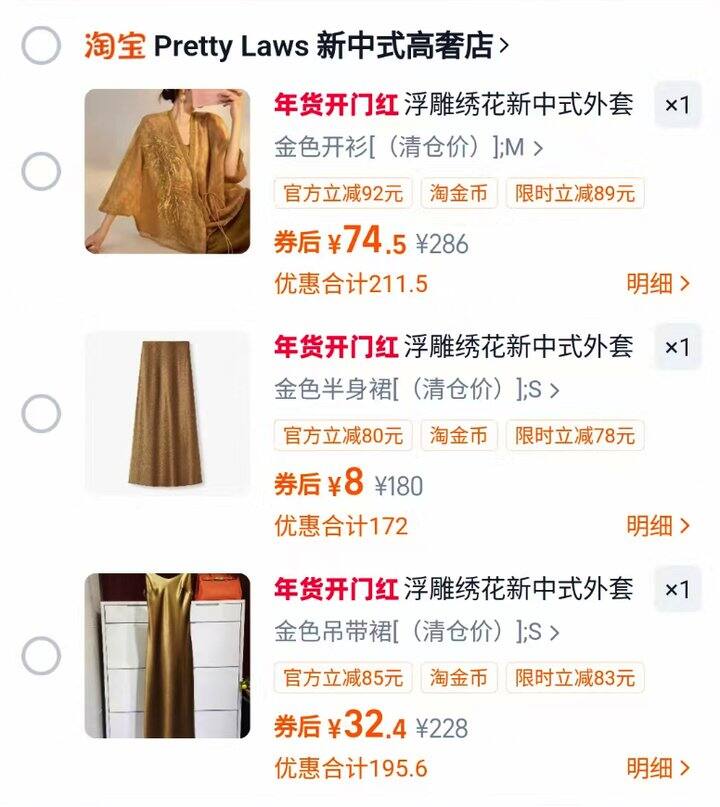The height and width of the screenshot is (807, 720).
Task: Open the gold slip dress product image
Action: [167, 656]
